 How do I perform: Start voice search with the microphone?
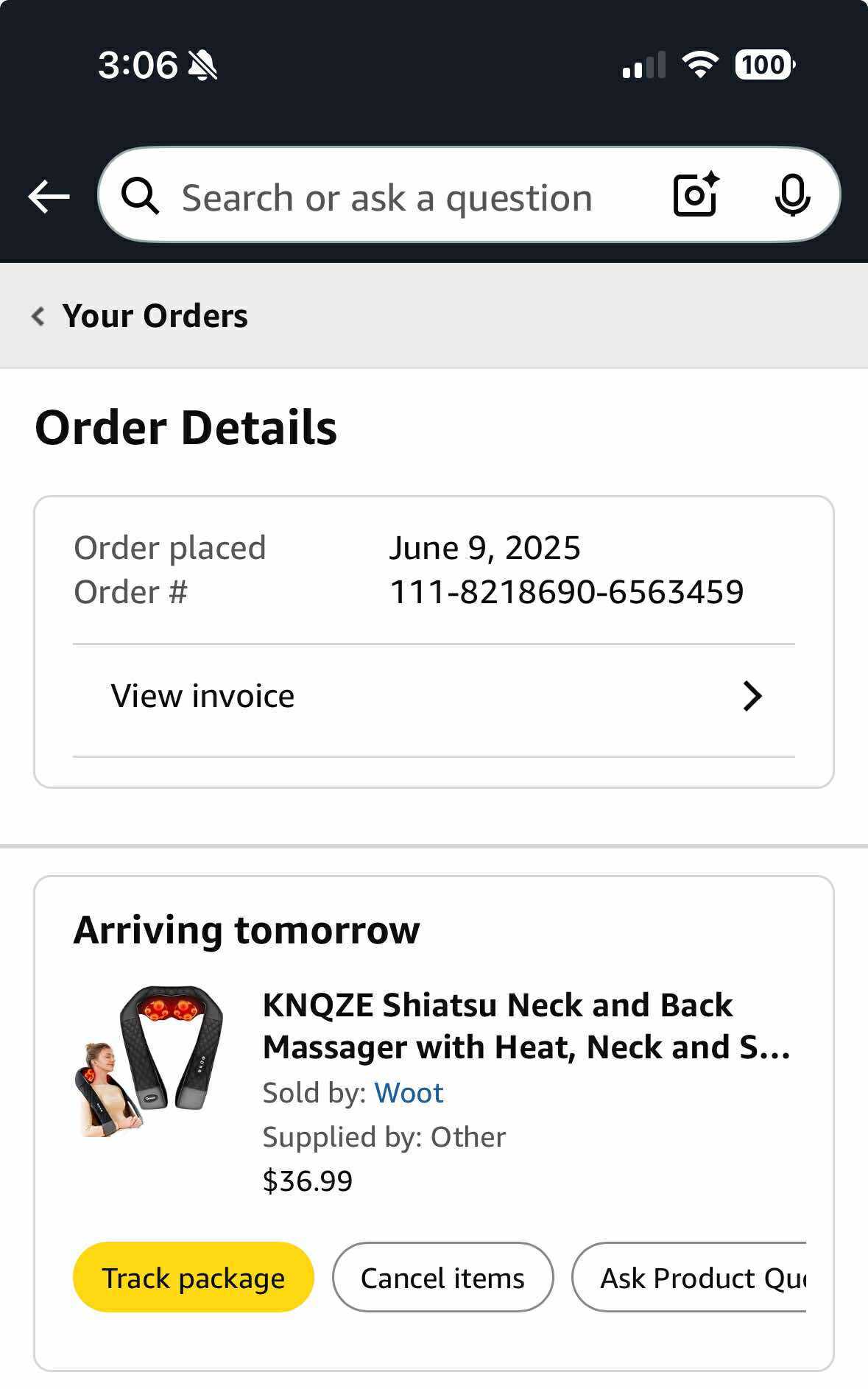click(x=792, y=196)
